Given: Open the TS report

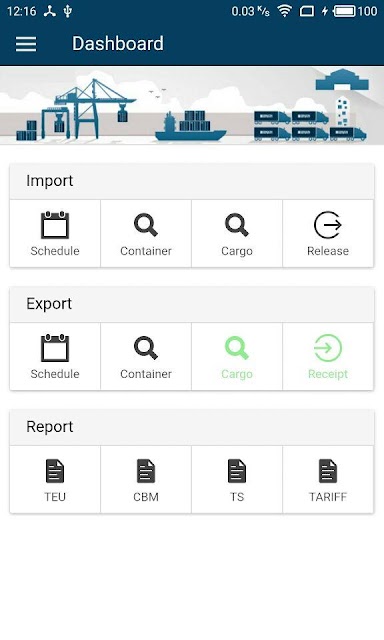Looking at the screenshot, I should tap(237, 480).
